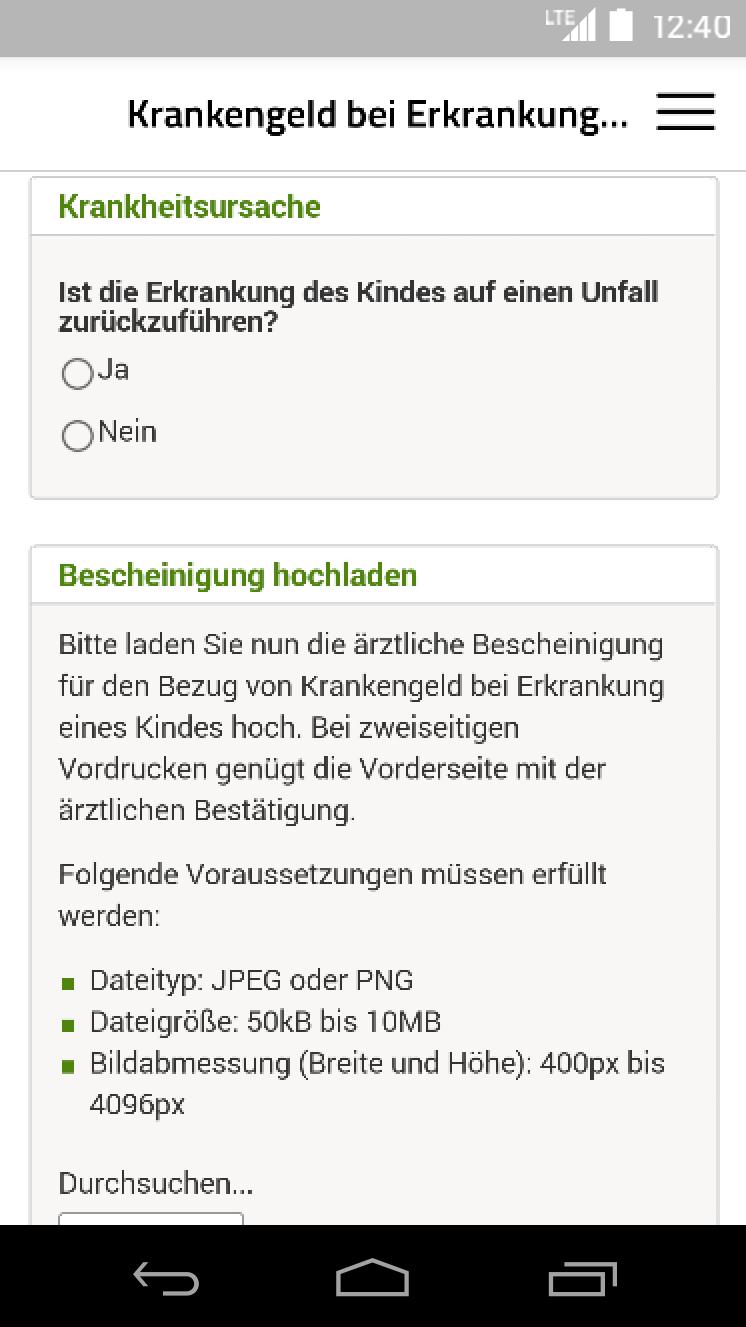746x1327 pixels.
Task: Open the hamburger menu
Action: [x=685, y=112]
